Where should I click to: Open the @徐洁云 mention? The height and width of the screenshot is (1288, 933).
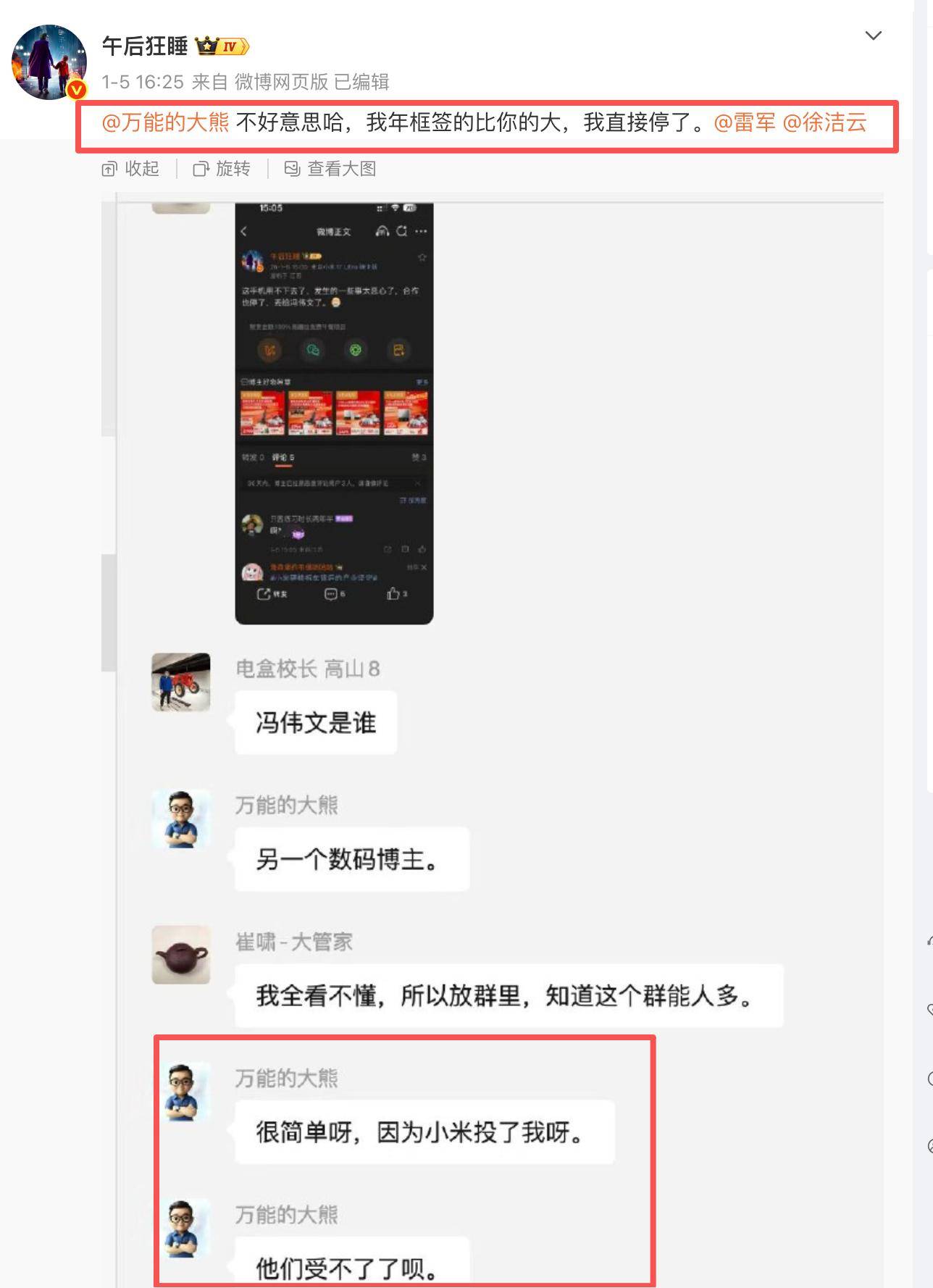coord(824,122)
